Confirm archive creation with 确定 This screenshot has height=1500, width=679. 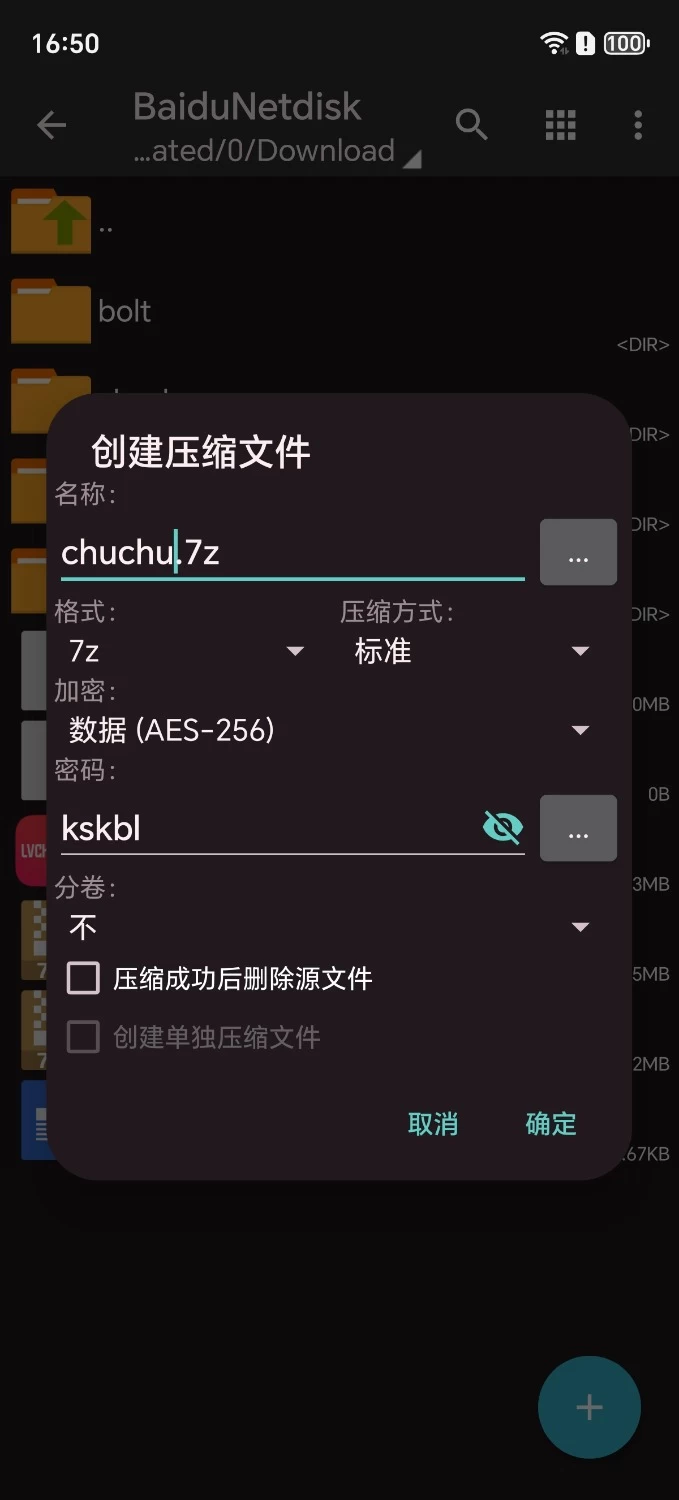(551, 1123)
